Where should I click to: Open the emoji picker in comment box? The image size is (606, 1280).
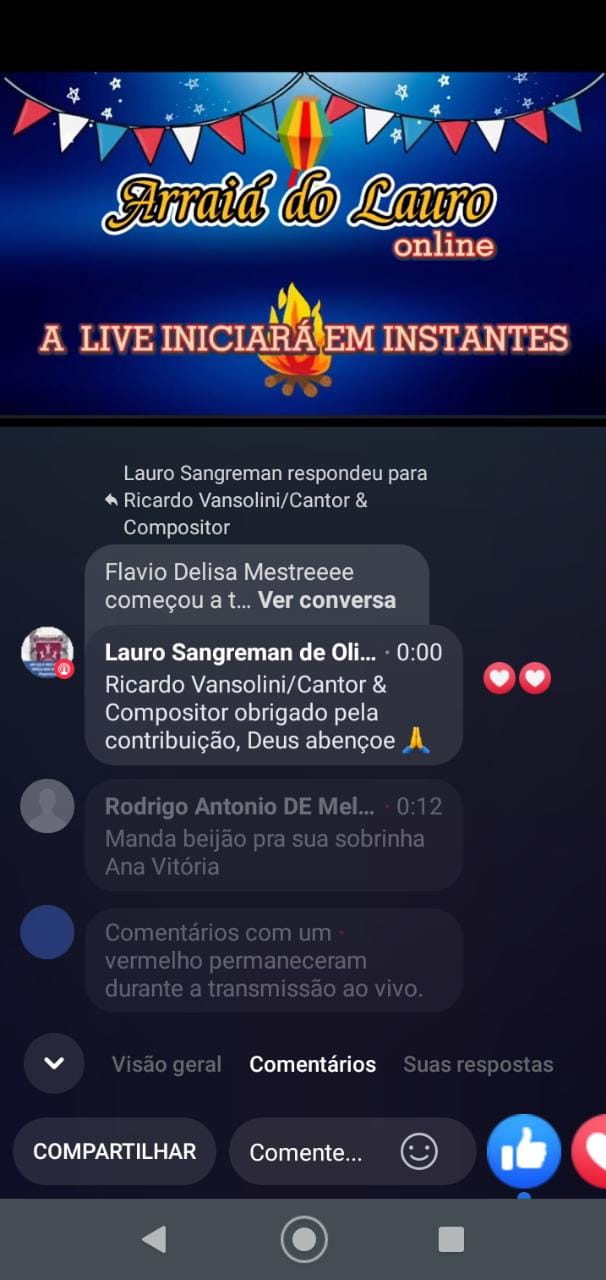pyautogui.click(x=419, y=1151)
